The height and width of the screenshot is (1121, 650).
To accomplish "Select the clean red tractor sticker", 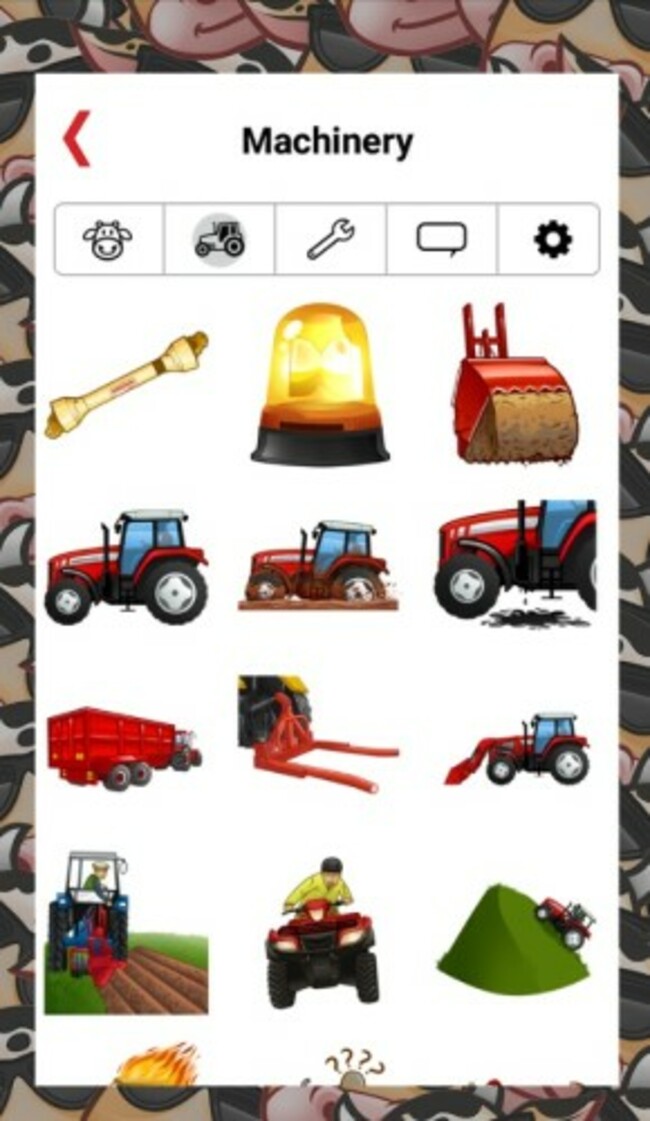I will pos(126,567).
